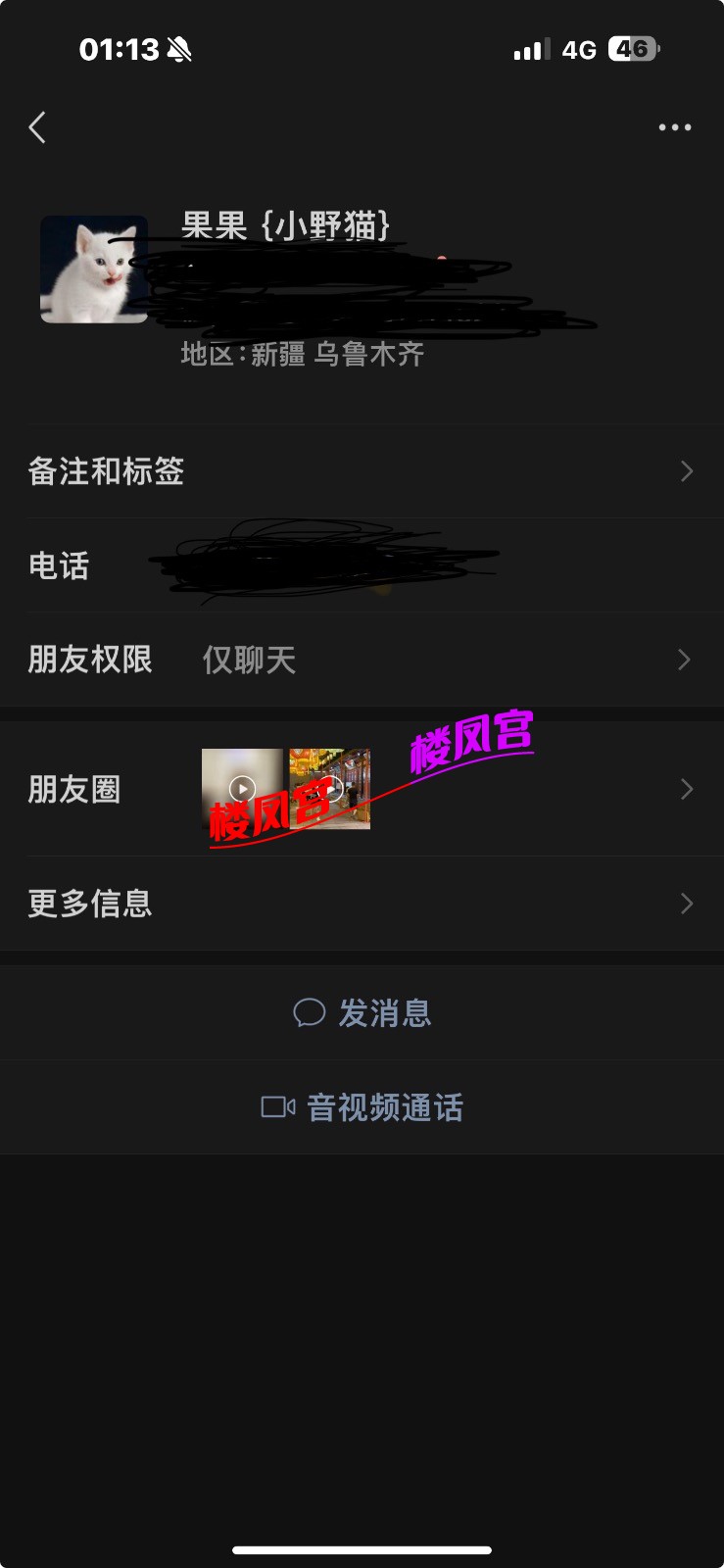Go back using the top-left arrow
Image resolution: width=724 pixels, height=1568 pixels.
click(37, 127)
